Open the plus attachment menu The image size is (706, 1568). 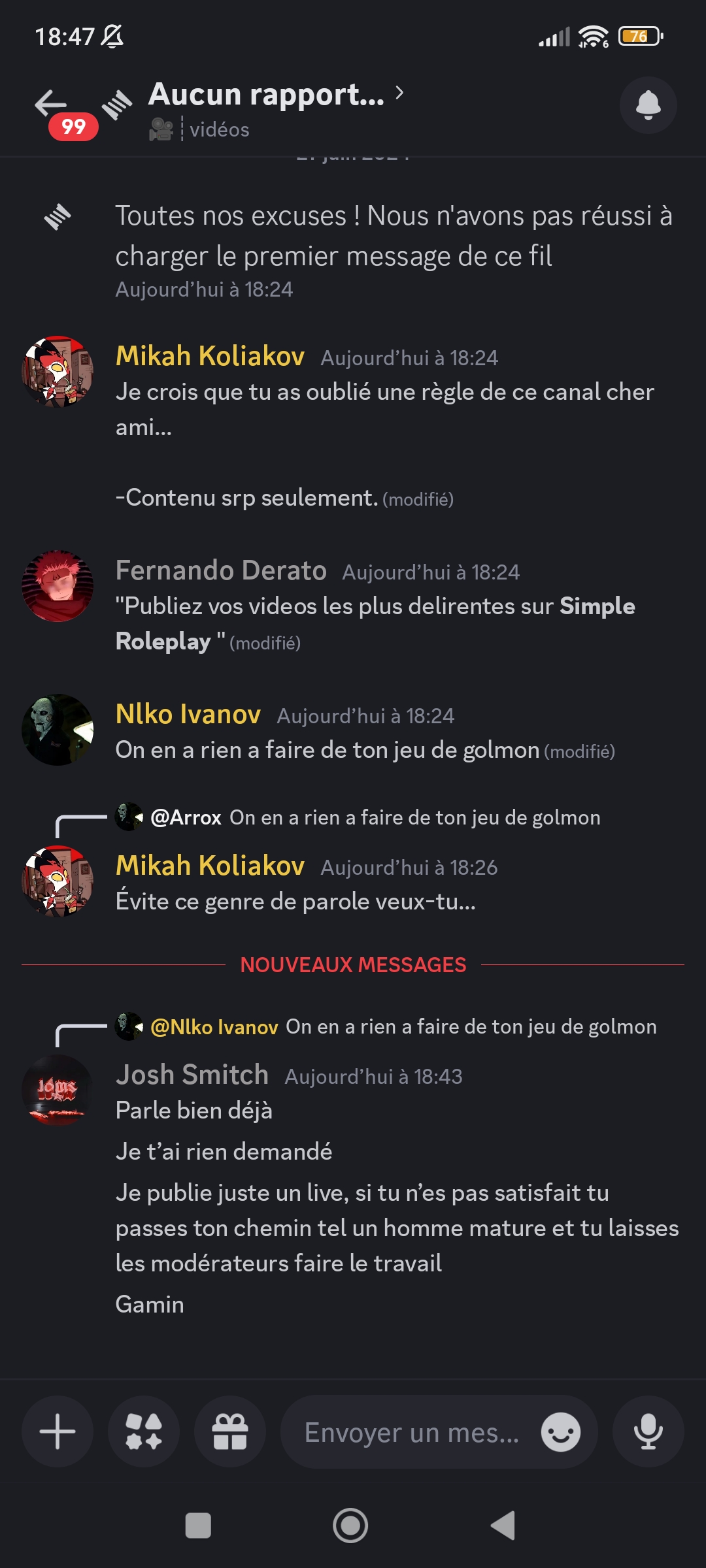(58, 1431)
